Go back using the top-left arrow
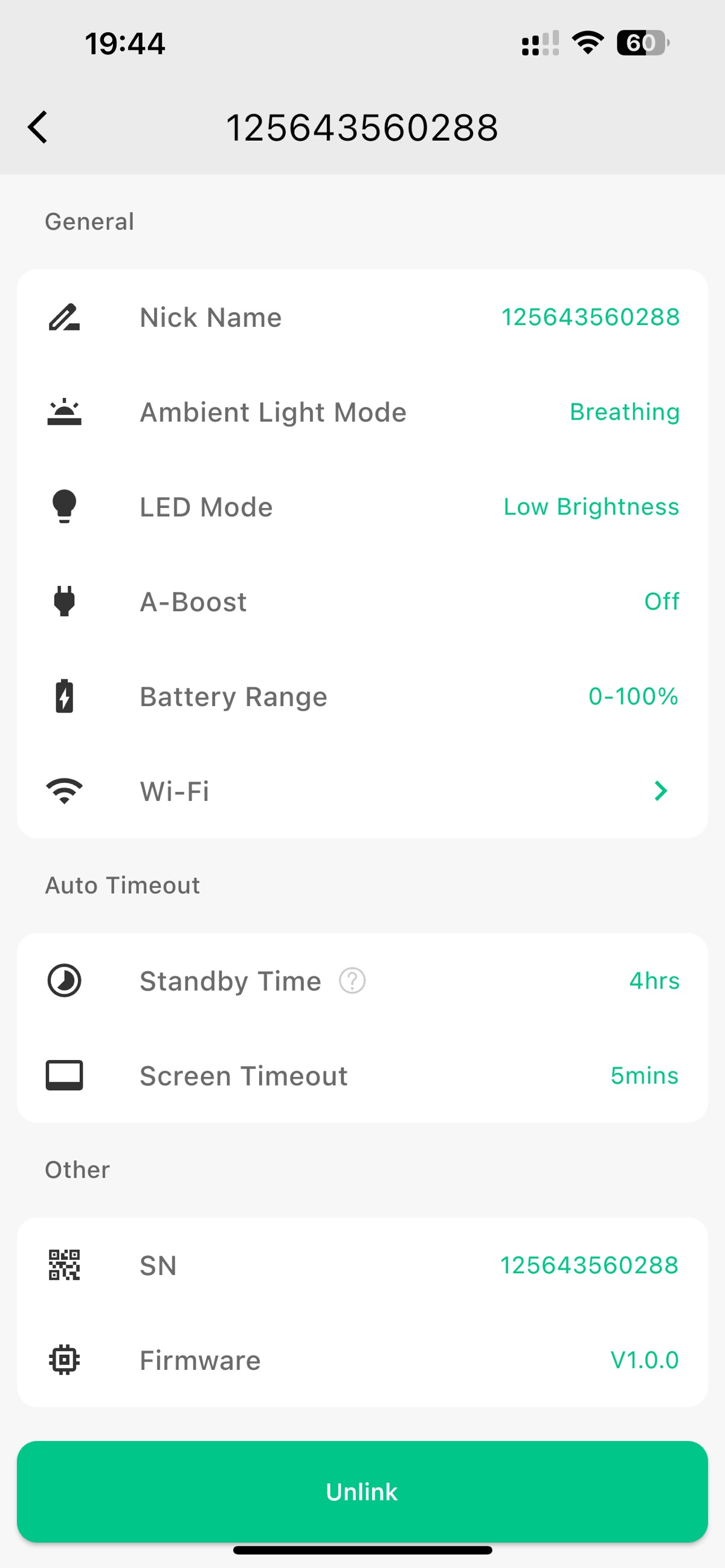725x1568 pixels. pyautogui.click(x=37, y=128)
